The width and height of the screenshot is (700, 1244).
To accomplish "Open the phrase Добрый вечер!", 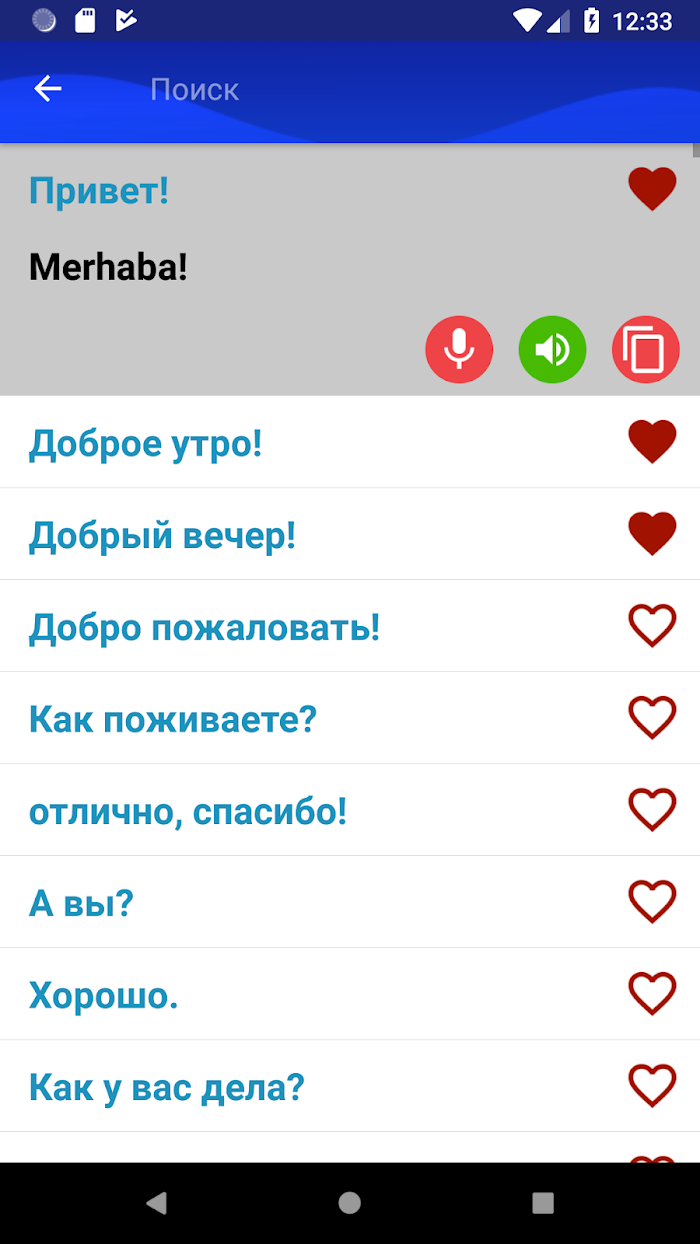I will (163, 535).
